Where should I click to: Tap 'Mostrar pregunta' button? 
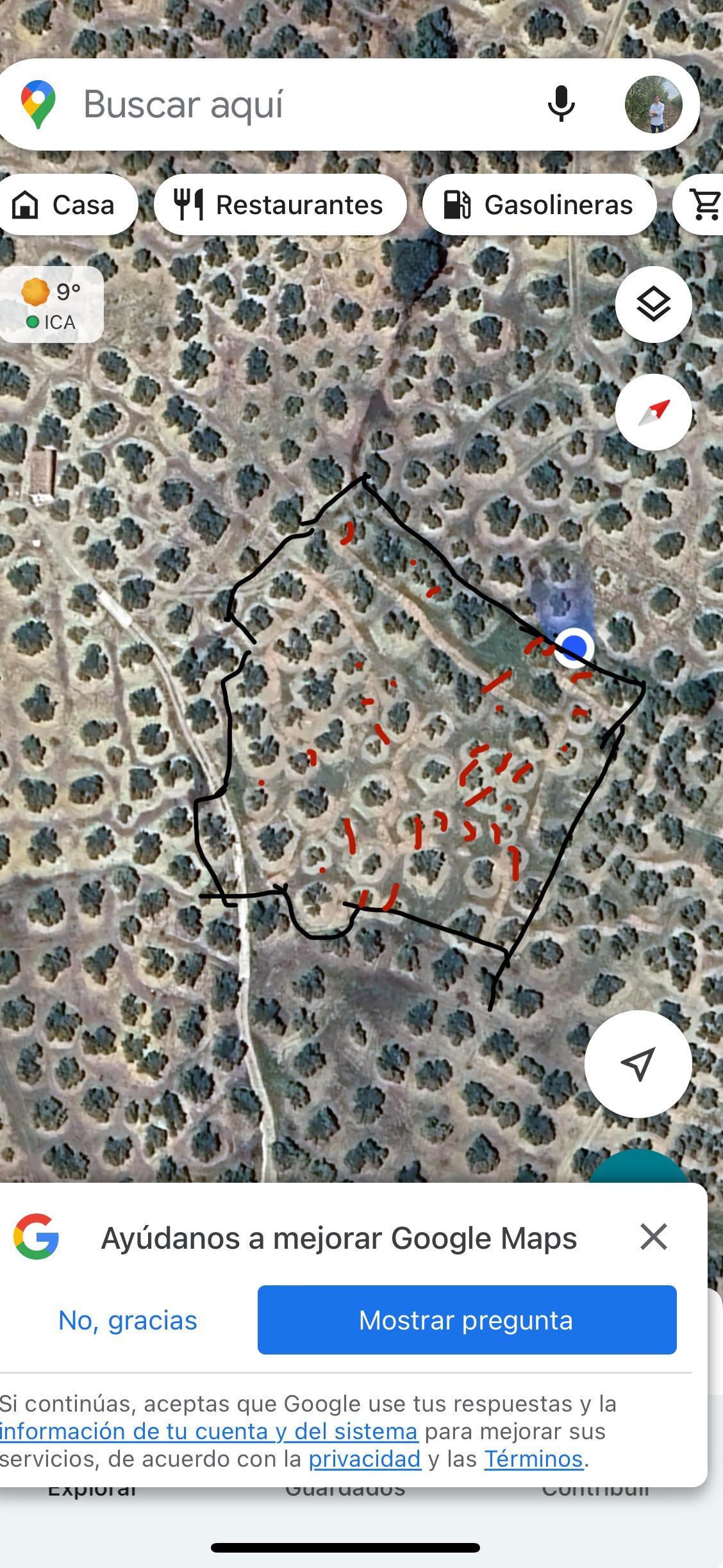467,1320
